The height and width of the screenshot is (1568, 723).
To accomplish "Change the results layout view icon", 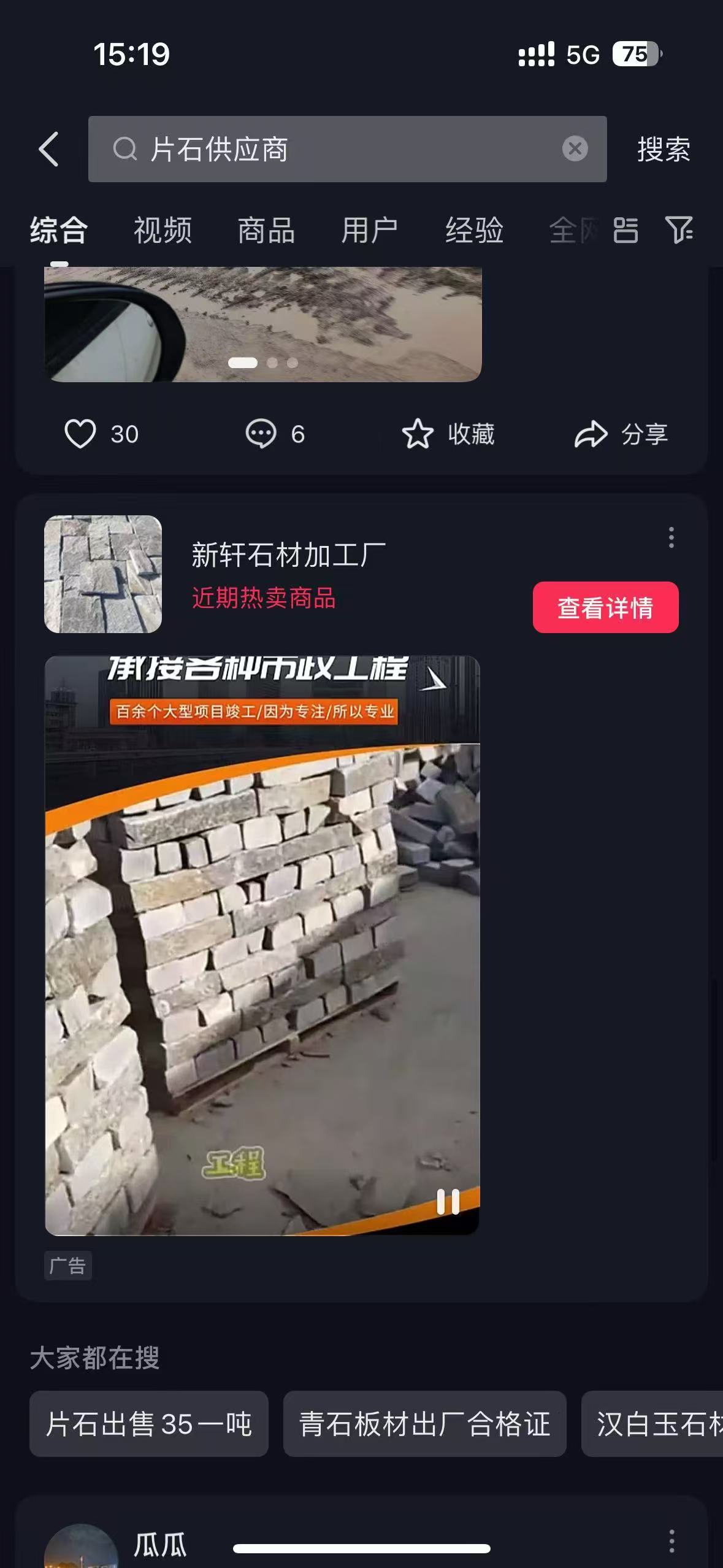I will coord(625,231).
